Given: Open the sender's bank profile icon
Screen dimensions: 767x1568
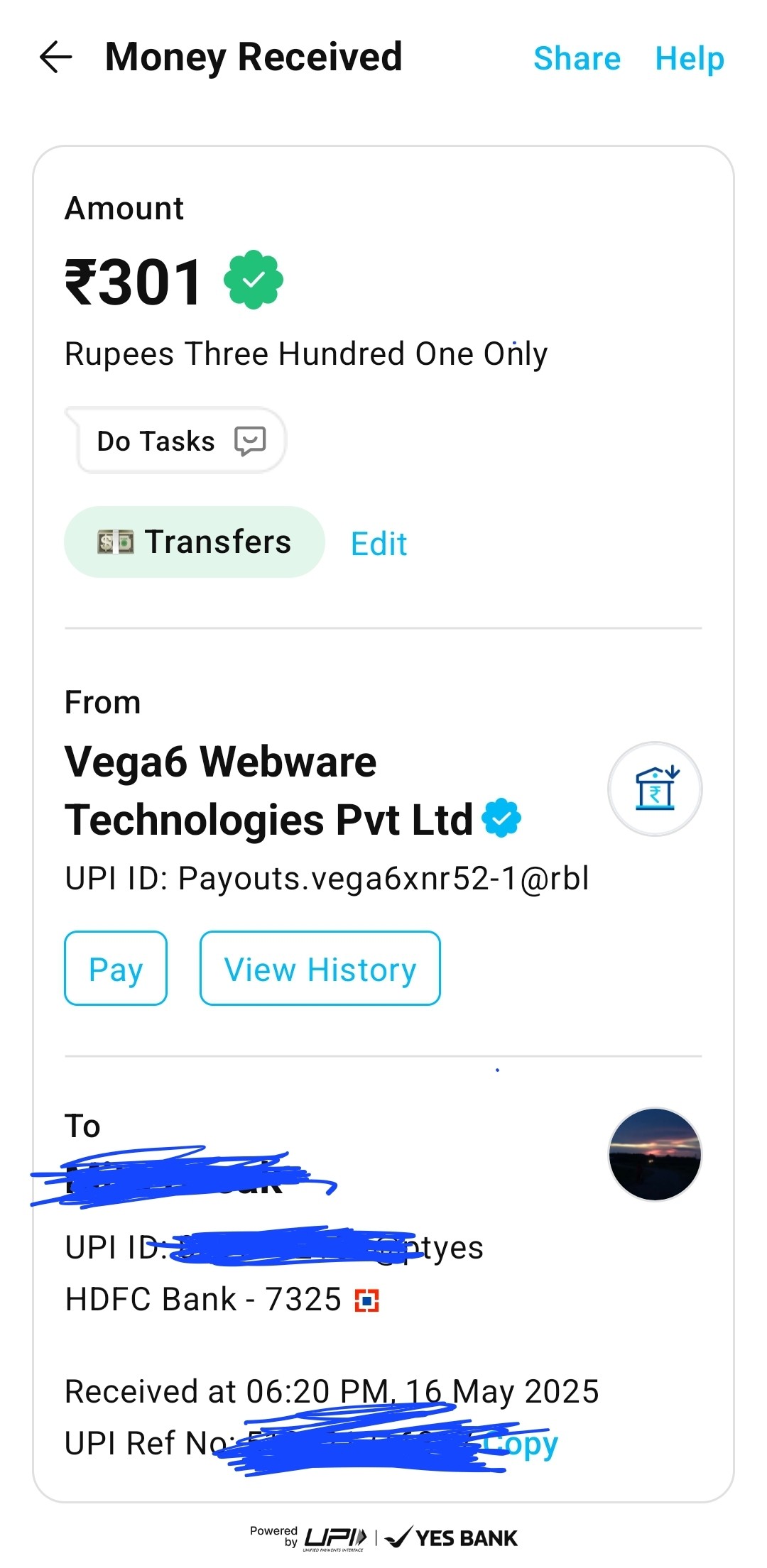Looking at the screenshot, I should pyautogui.click(x=654, y=789).
